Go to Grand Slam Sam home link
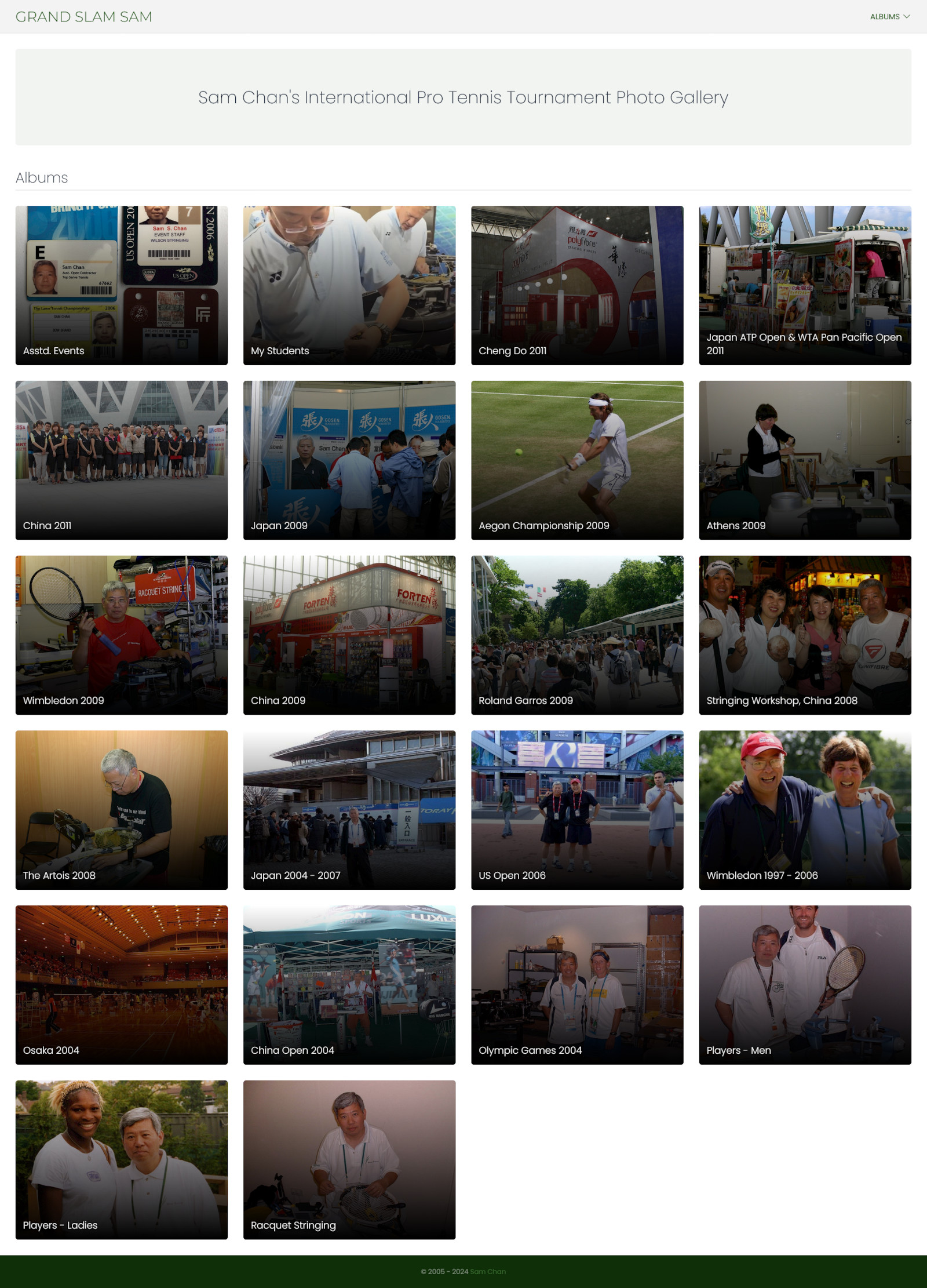This screenshot has width=927, height=1288. pyautogui.click(x=84, y=17)
